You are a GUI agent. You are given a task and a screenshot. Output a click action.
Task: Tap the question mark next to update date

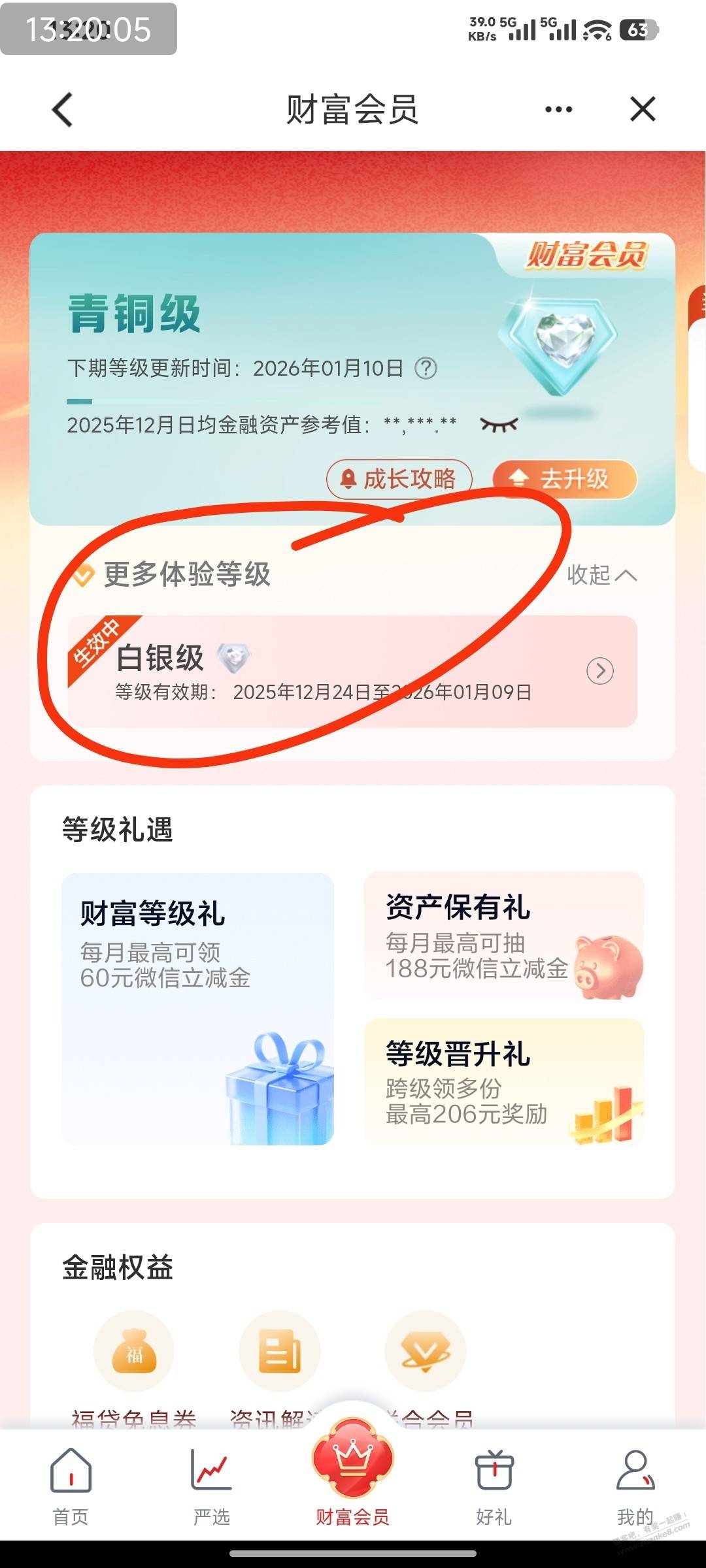(426, 368)
